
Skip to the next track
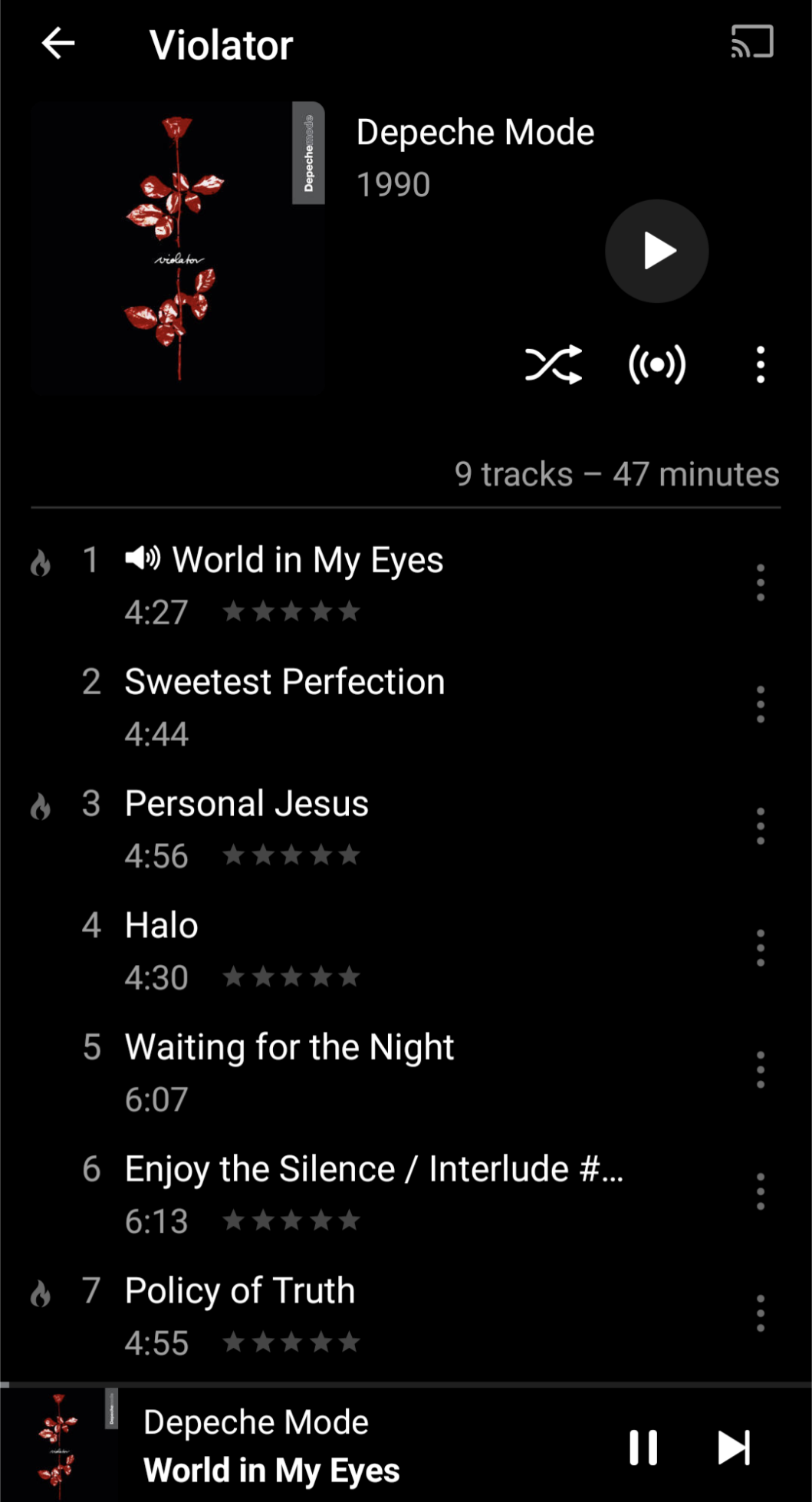point(733,1448)
